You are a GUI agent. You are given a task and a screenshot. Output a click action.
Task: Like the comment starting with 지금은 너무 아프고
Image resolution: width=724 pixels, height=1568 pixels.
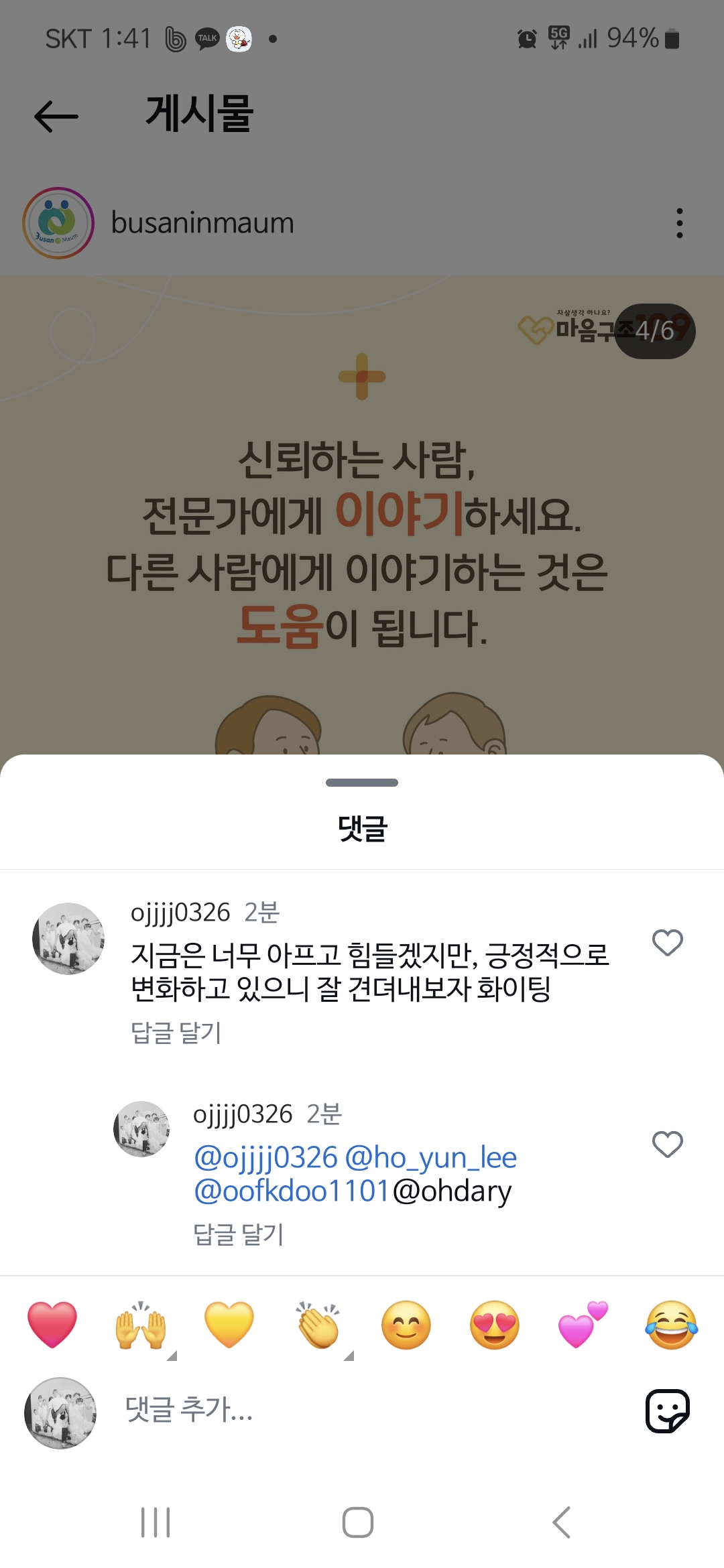click(667, 943)
